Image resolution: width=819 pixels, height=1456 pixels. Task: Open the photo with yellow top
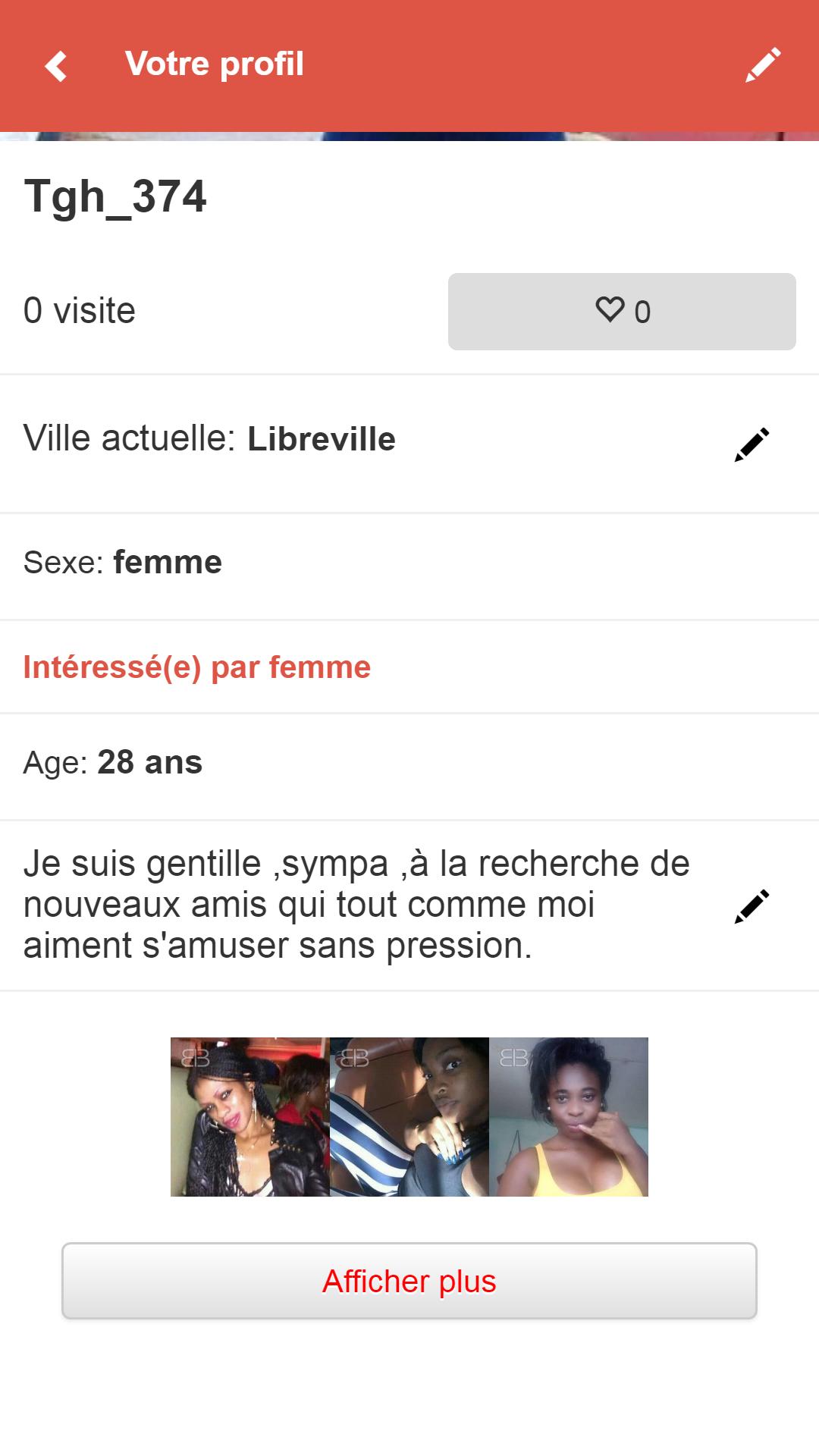pyautogui.click(x=569, y=1117)
